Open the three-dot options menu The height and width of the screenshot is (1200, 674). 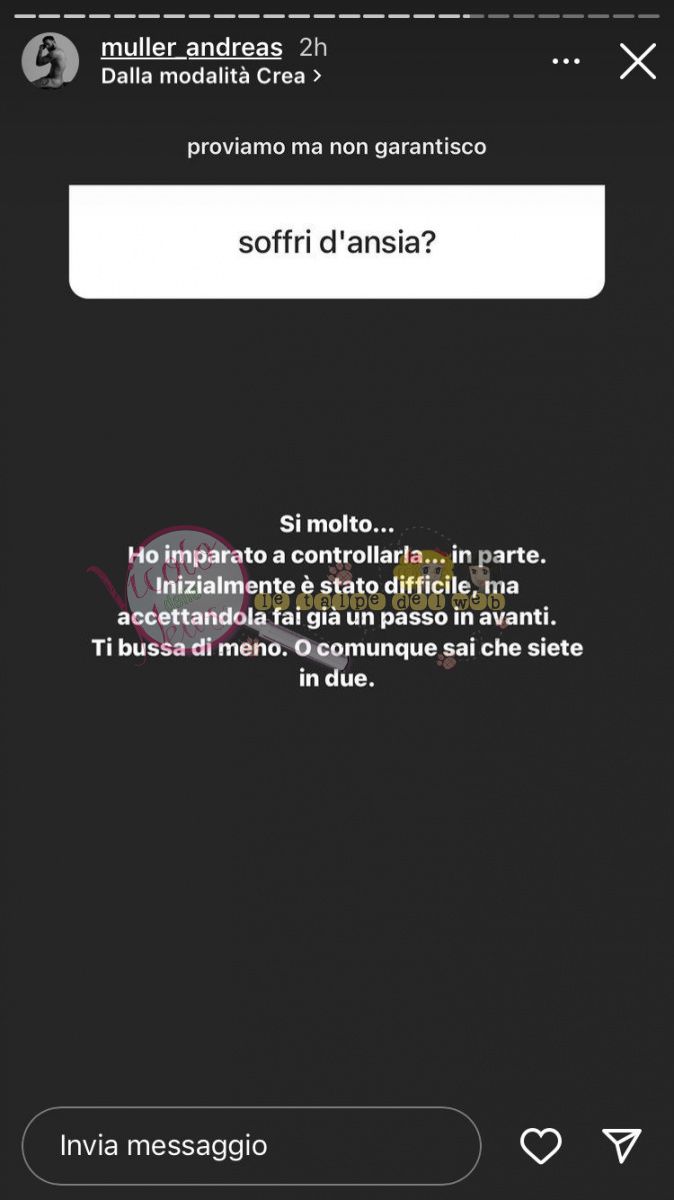(x=566, y=62)
